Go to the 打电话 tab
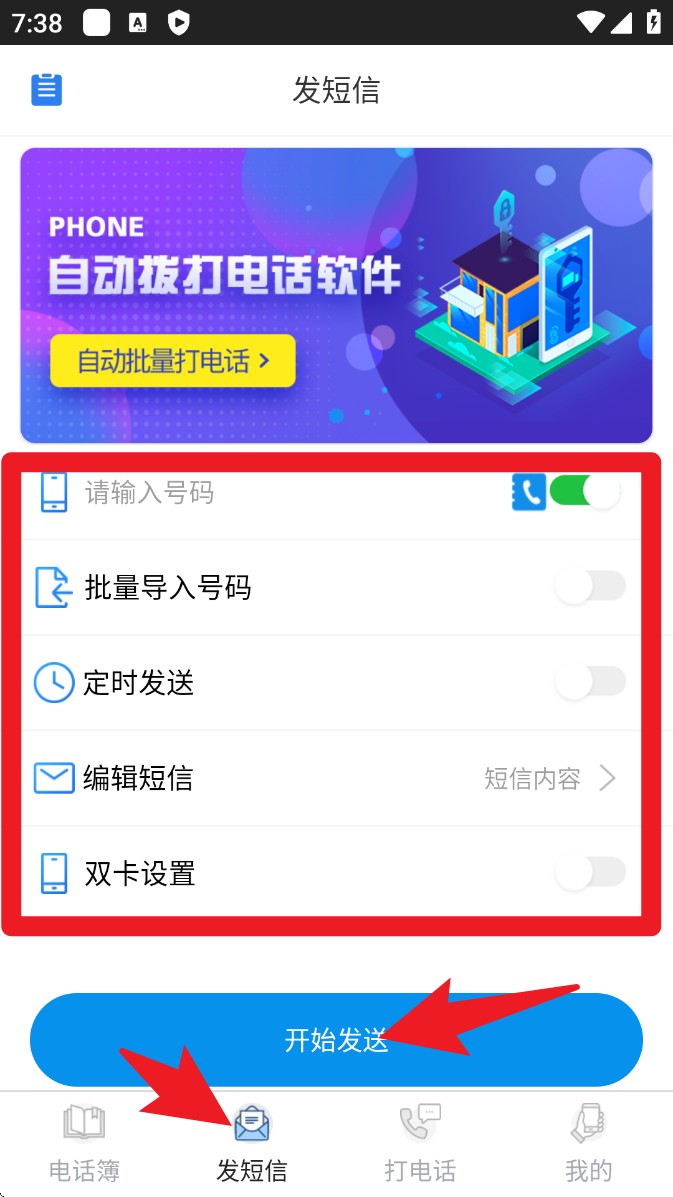 tap(420, 1142)
